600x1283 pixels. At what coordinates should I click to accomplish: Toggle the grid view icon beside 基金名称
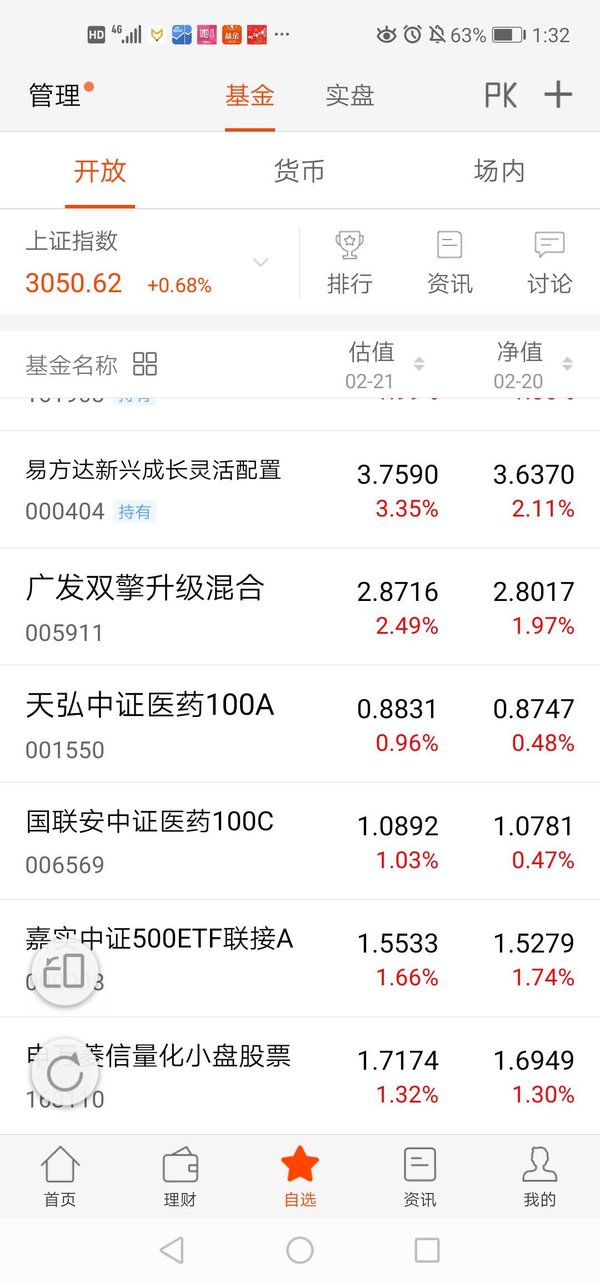pos(145,364)
